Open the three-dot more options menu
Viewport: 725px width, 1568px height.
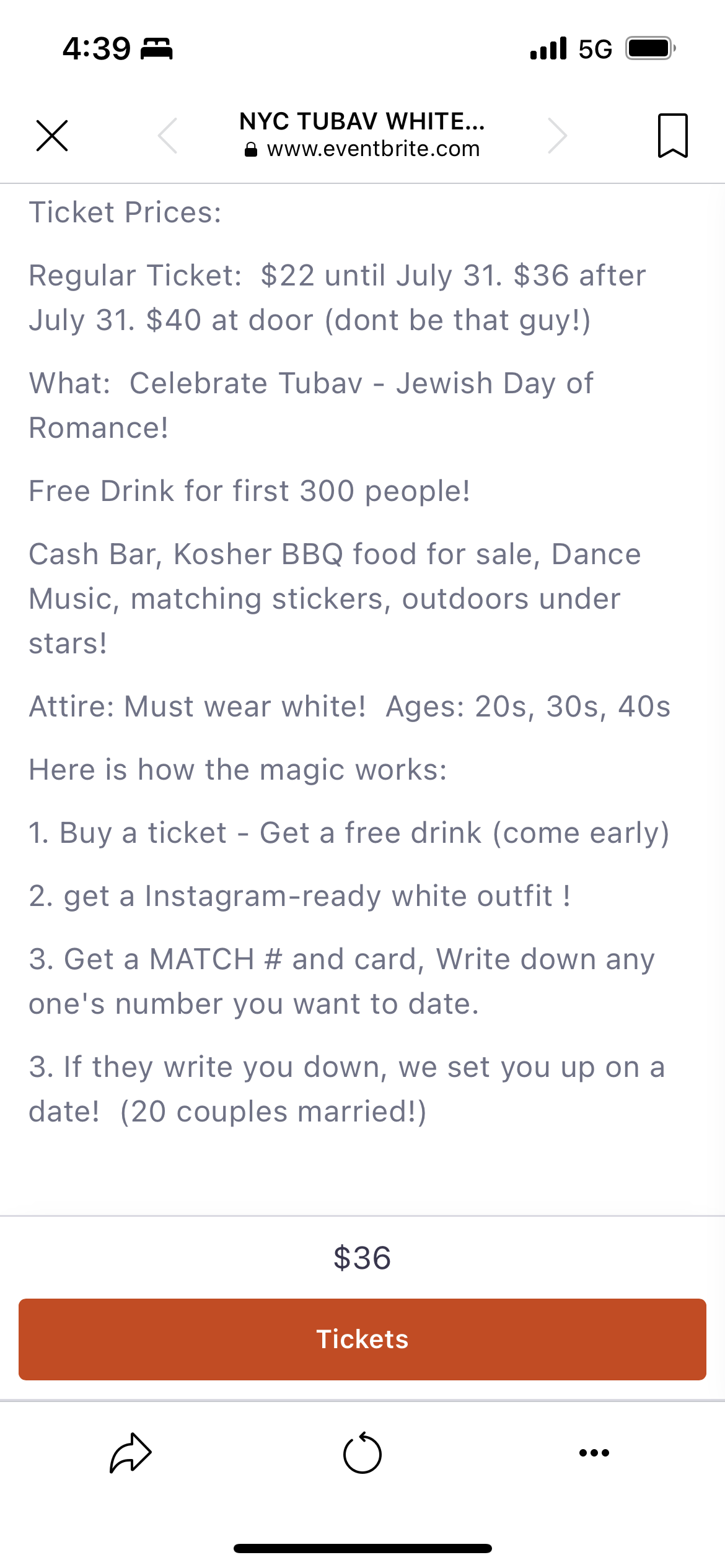tap(594, 1453)
